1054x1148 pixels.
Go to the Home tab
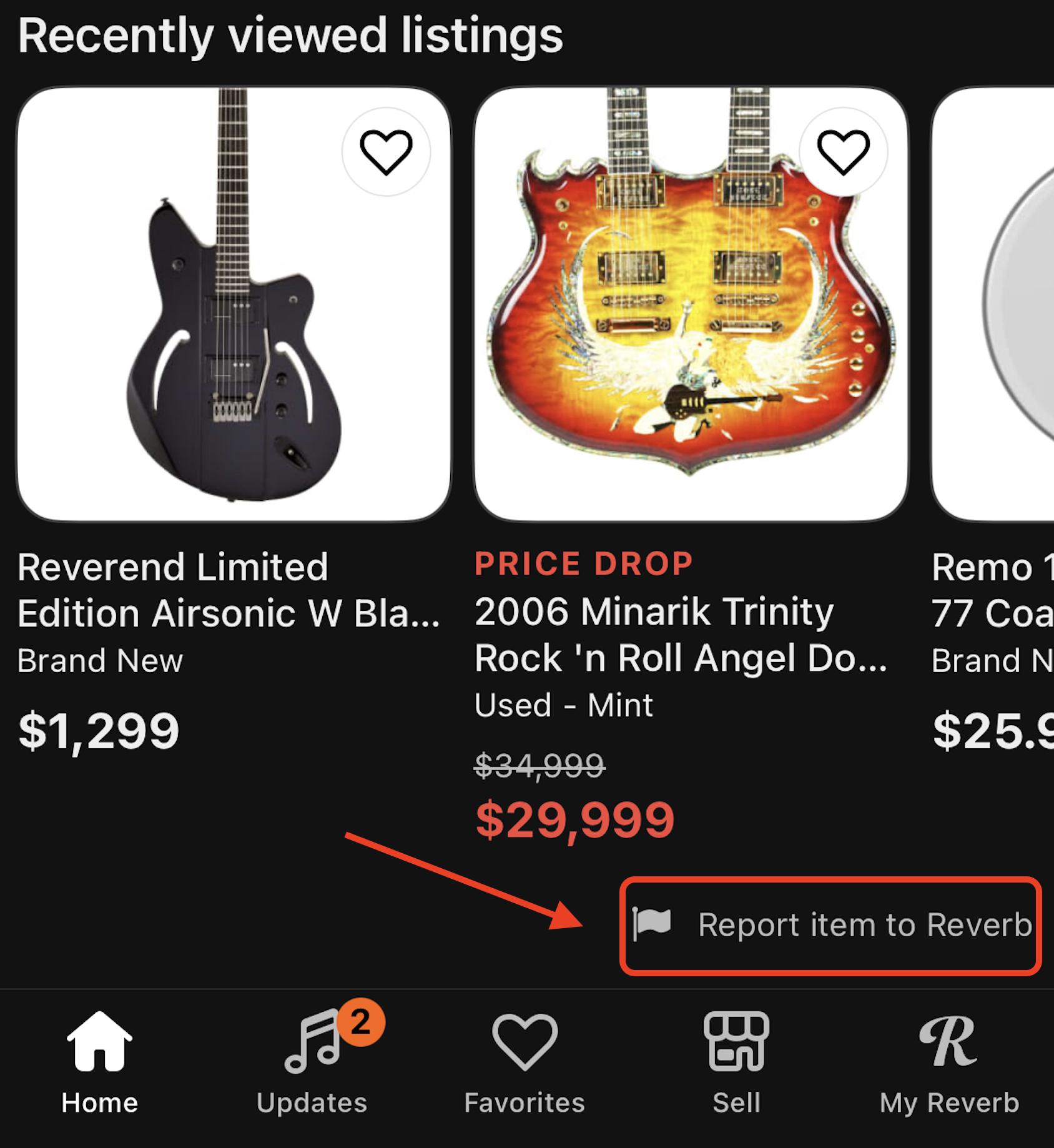(x=99, y=1062)
